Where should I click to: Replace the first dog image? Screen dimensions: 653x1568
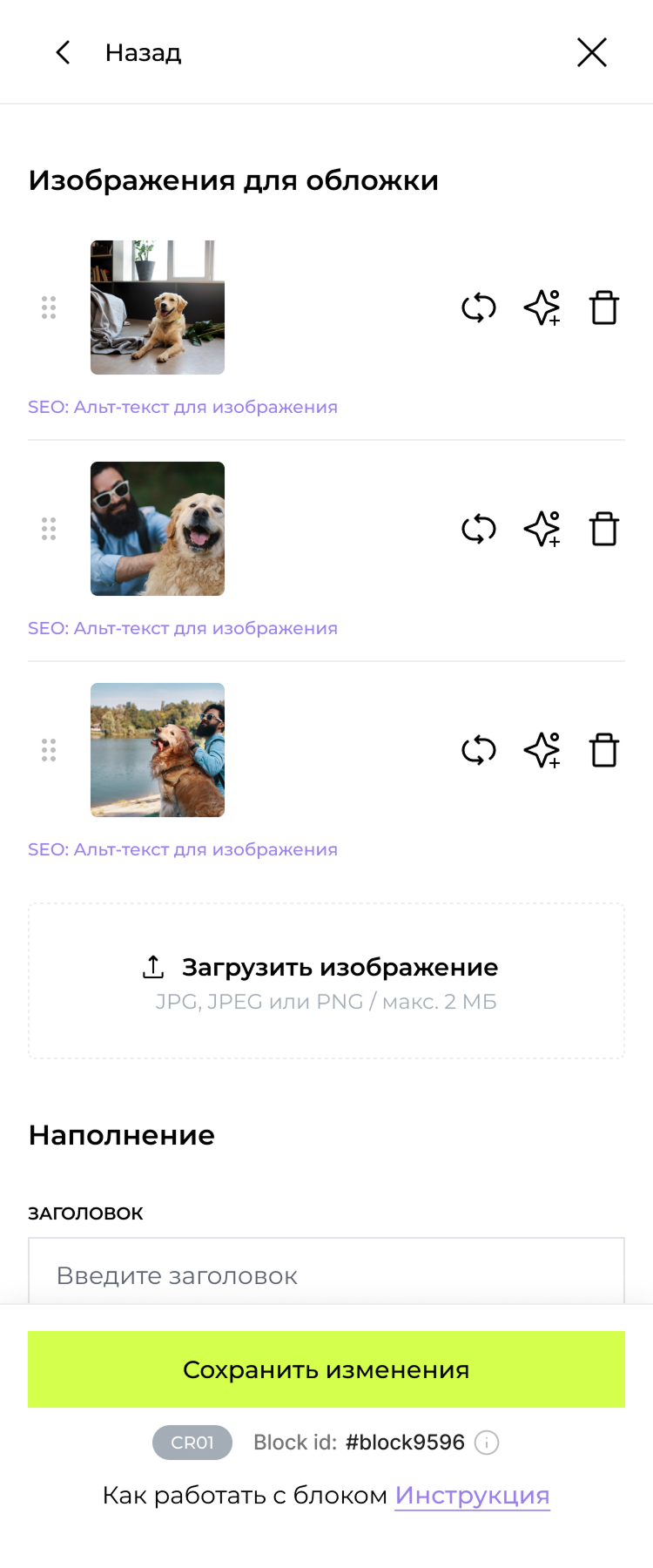[x=479, y=308]
